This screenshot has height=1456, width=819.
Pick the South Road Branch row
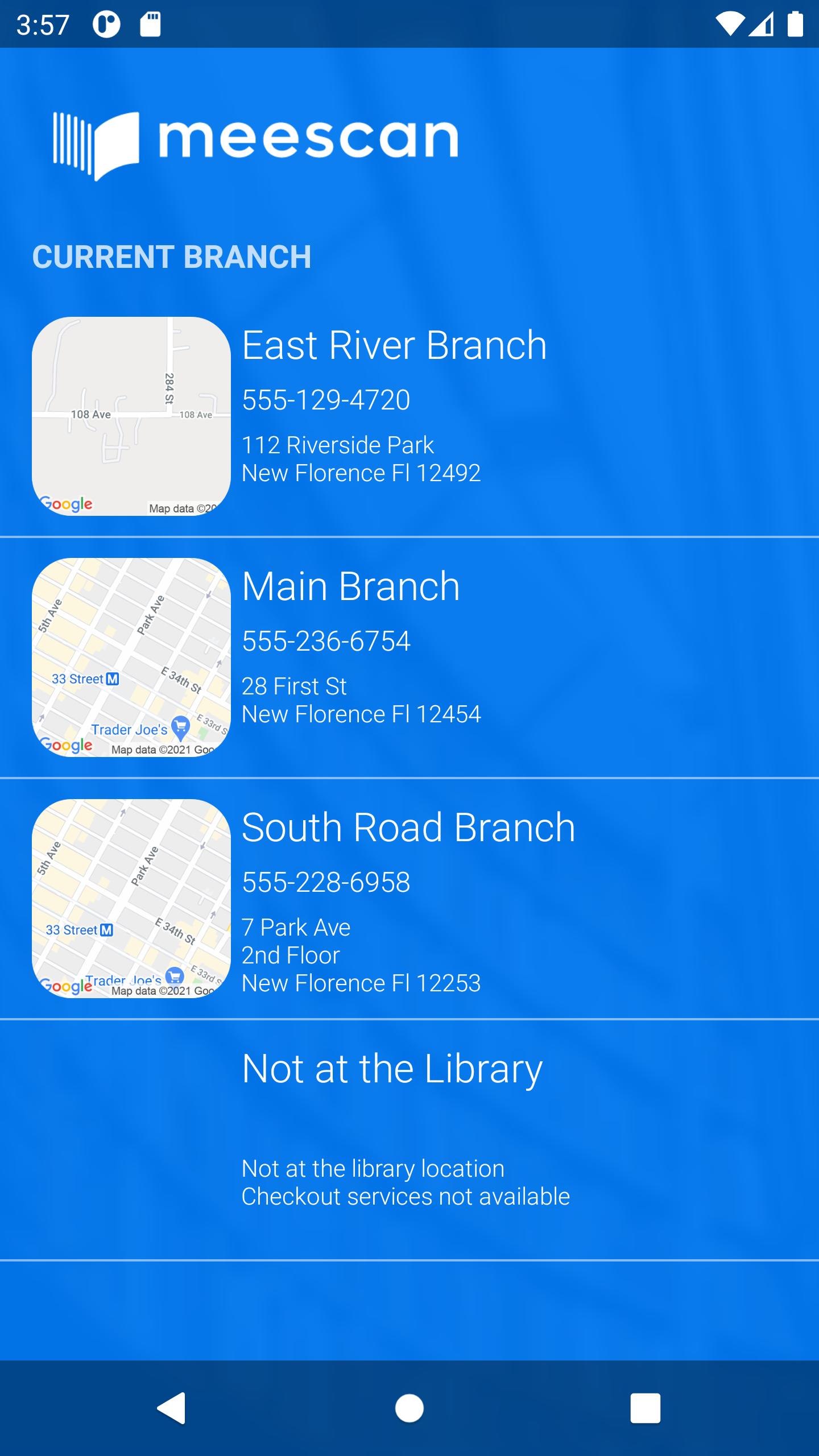409,899
